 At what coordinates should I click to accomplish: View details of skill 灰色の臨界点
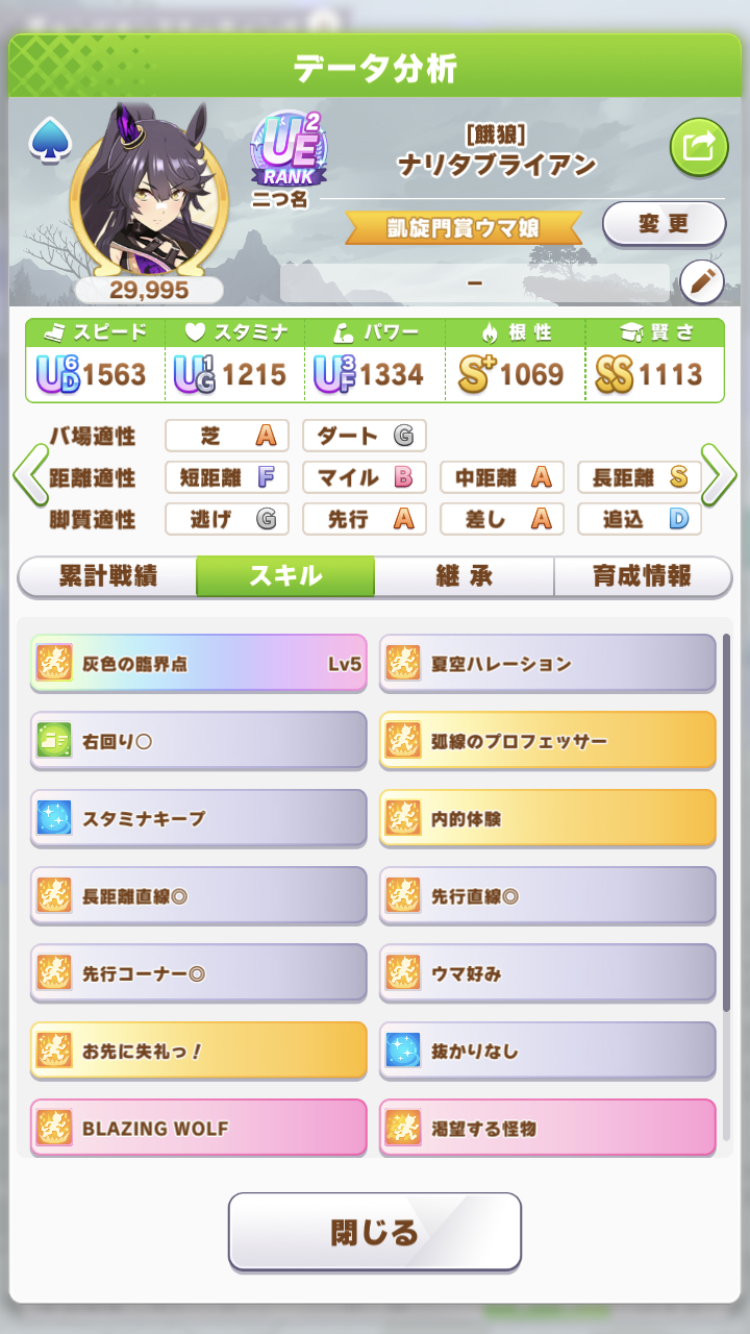(x=198, y=663)
